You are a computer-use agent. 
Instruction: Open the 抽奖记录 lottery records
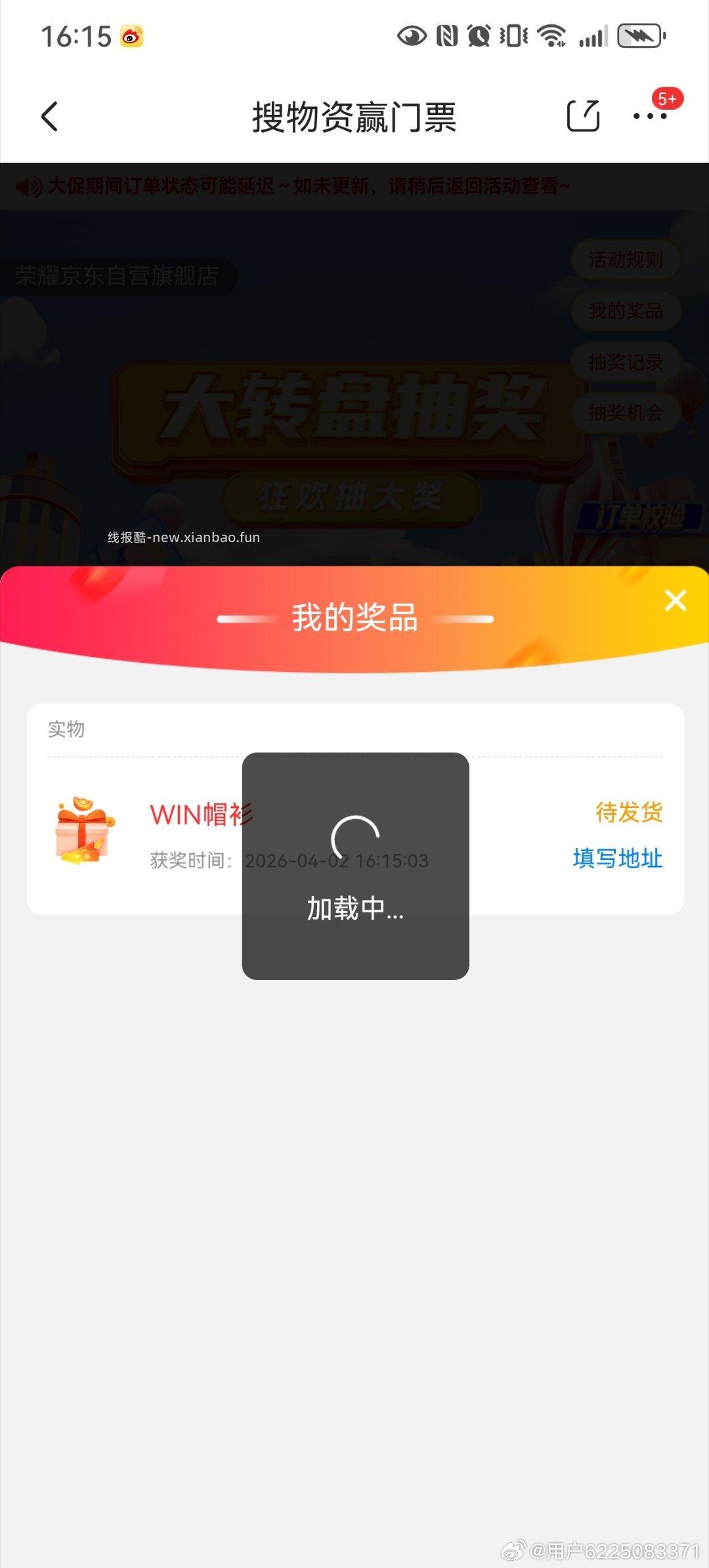[x=625, y=363]
